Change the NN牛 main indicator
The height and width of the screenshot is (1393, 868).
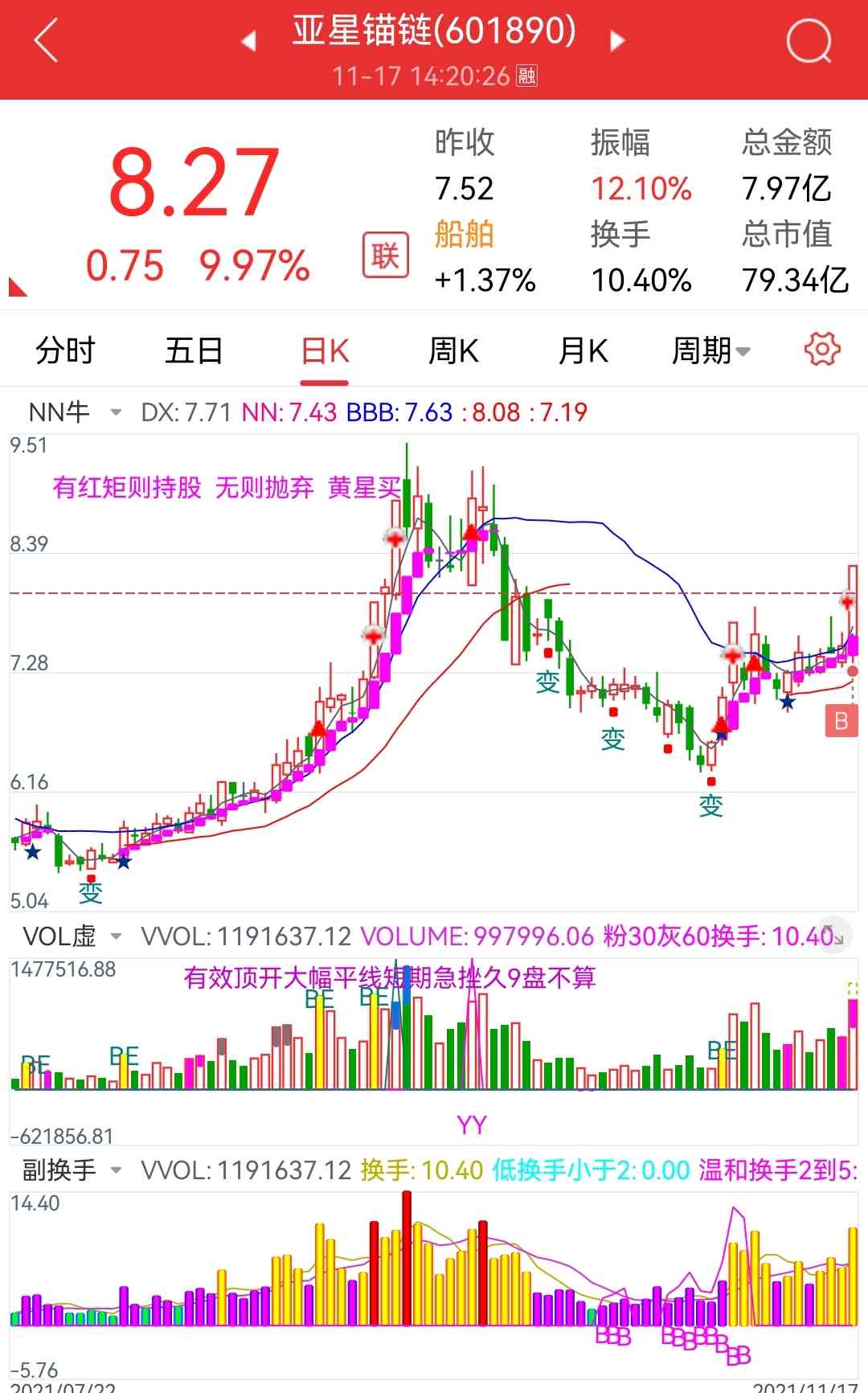pyautogui.click(x=74, y=412)
